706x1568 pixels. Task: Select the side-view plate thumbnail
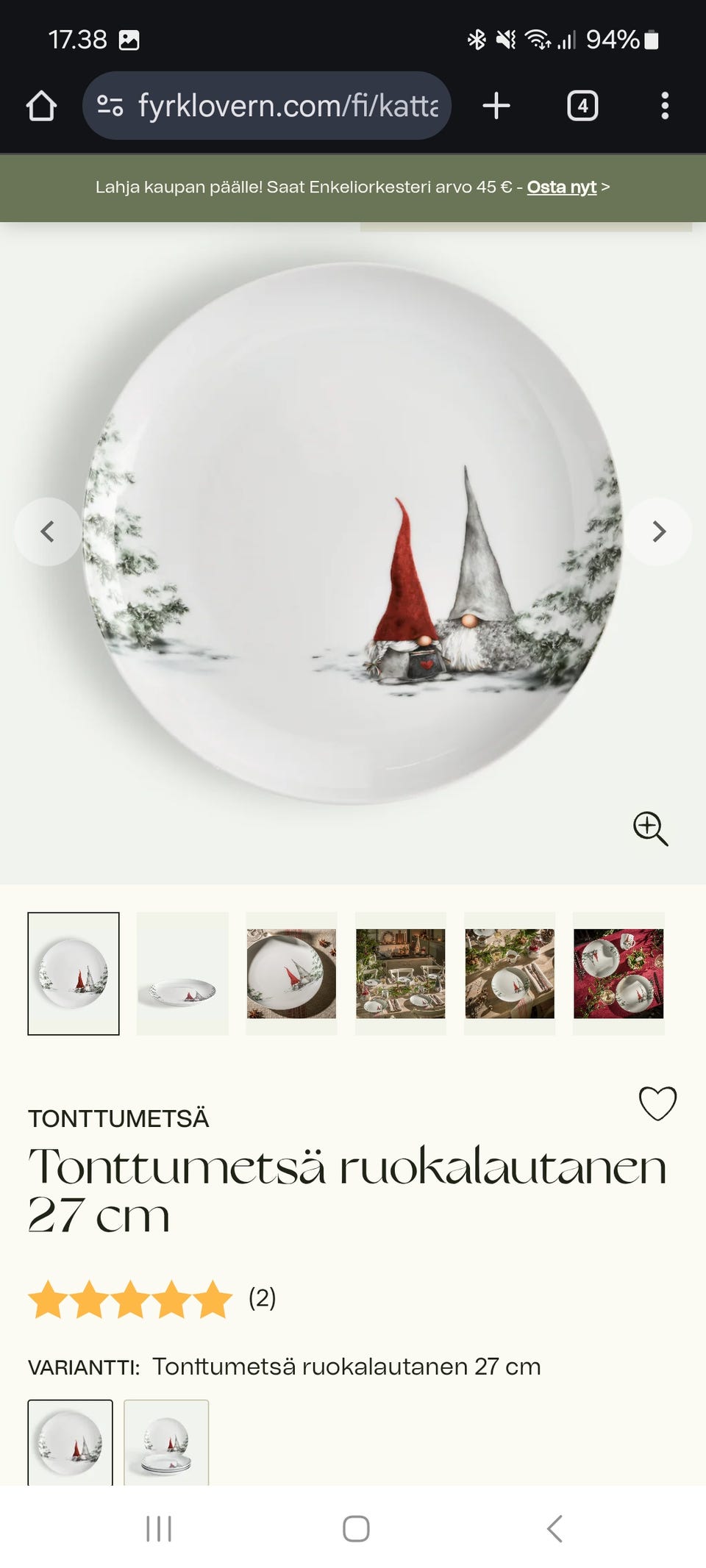[x=182, y=973]
